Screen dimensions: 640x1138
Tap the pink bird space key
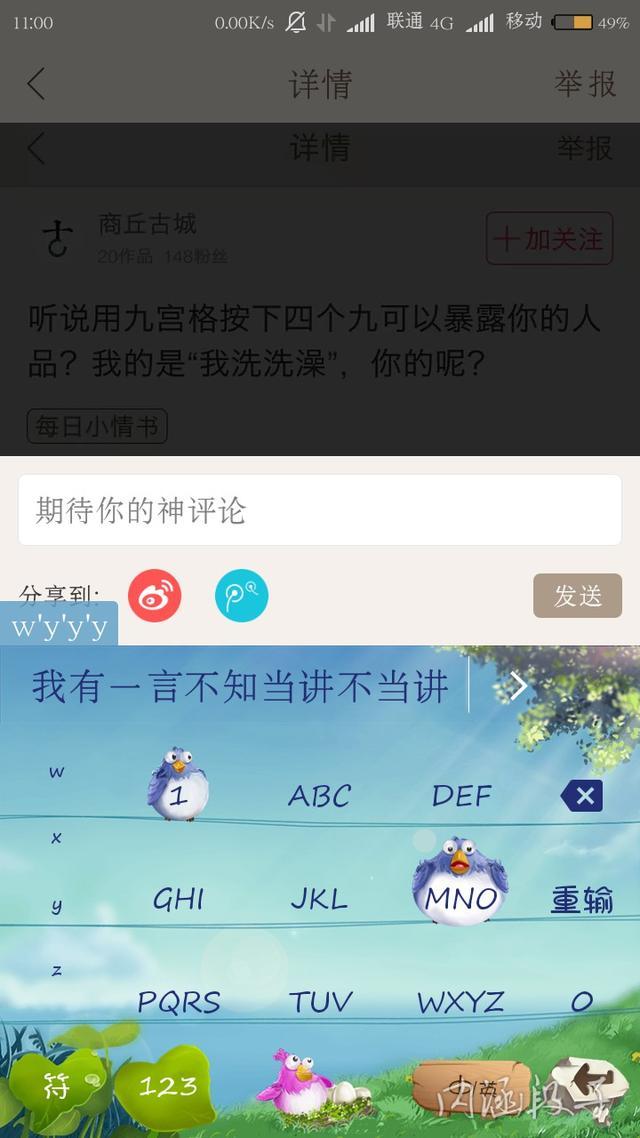point(300,1085)
